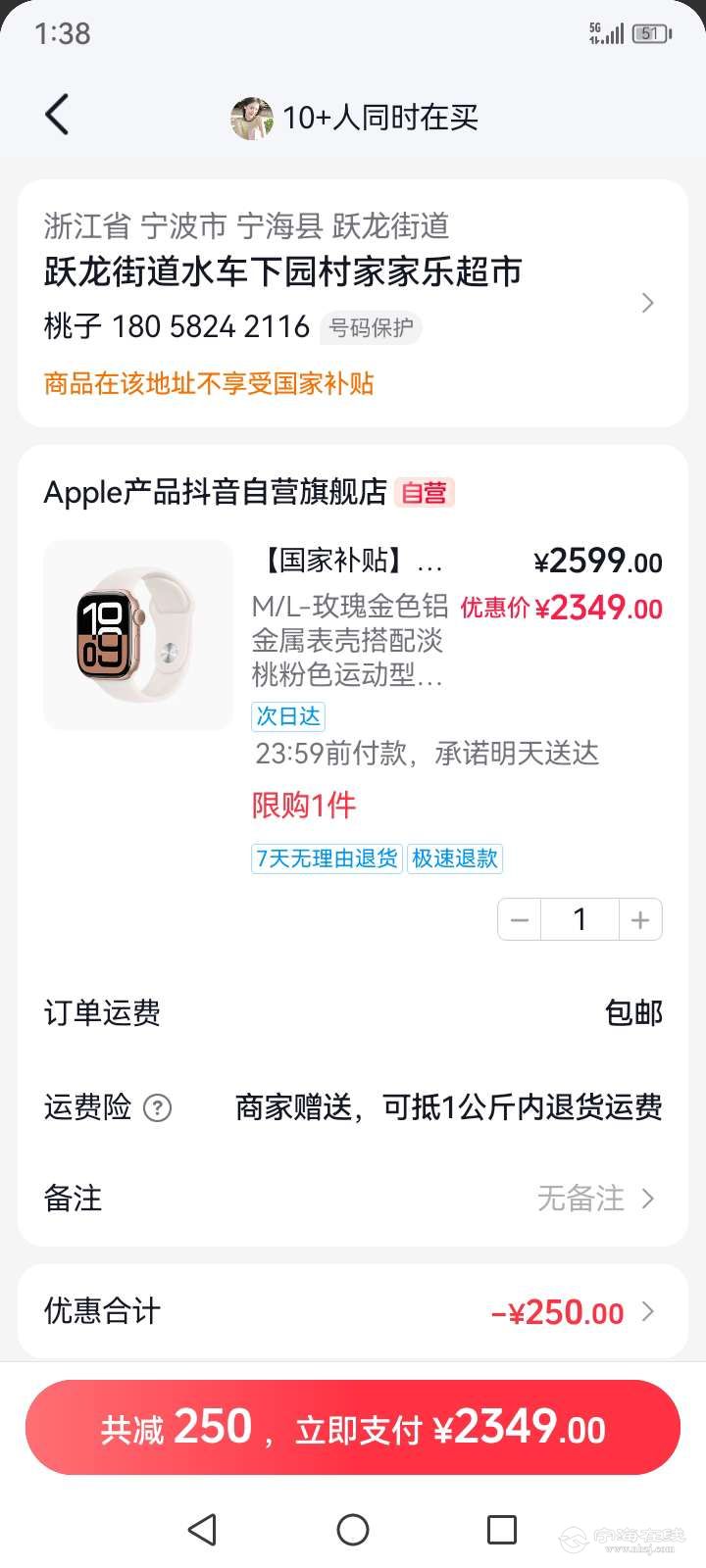This screenshot has height=1568, width=706.
Task: Open the Apple产品抖音自营旗舰店 store
Action: point(216,492)
